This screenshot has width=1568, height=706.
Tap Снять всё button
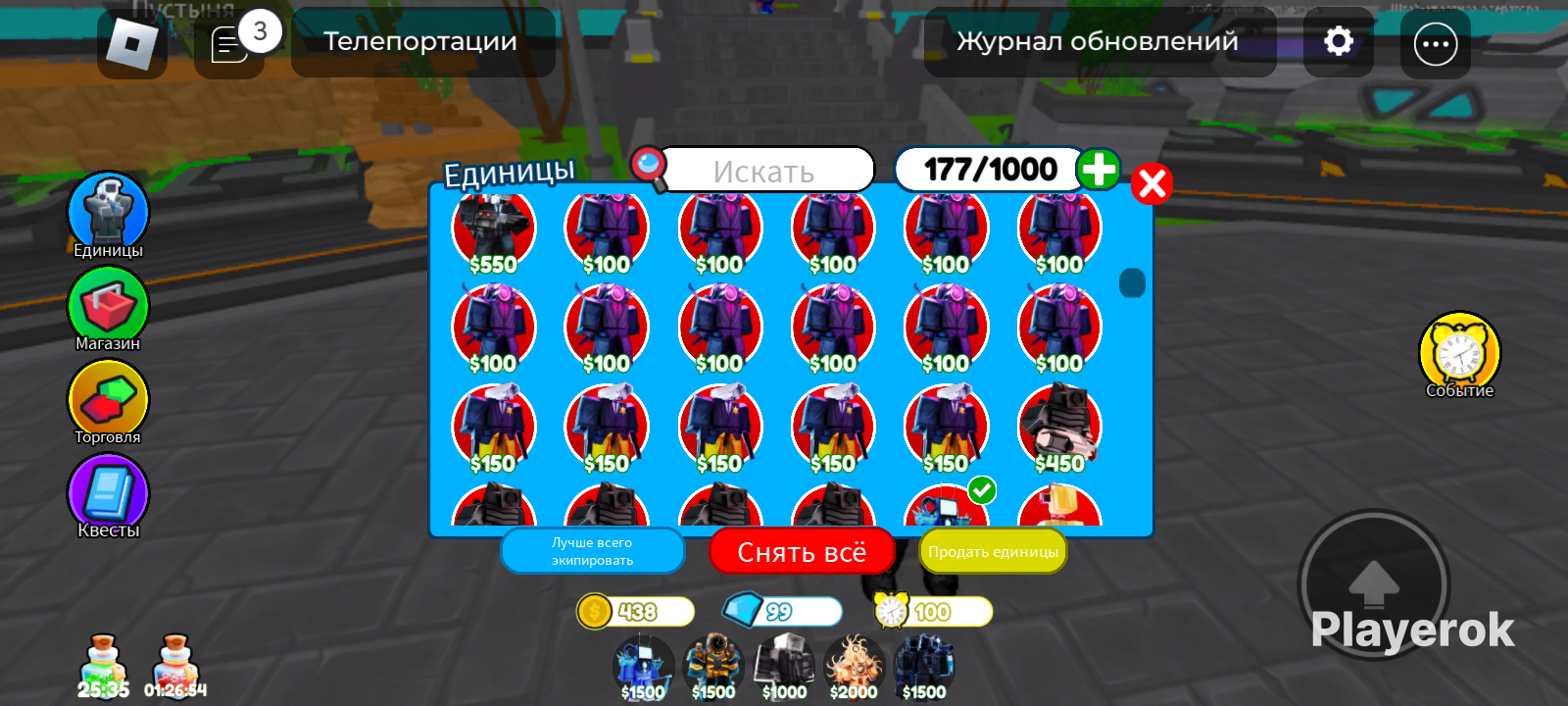tap(802, 552)
